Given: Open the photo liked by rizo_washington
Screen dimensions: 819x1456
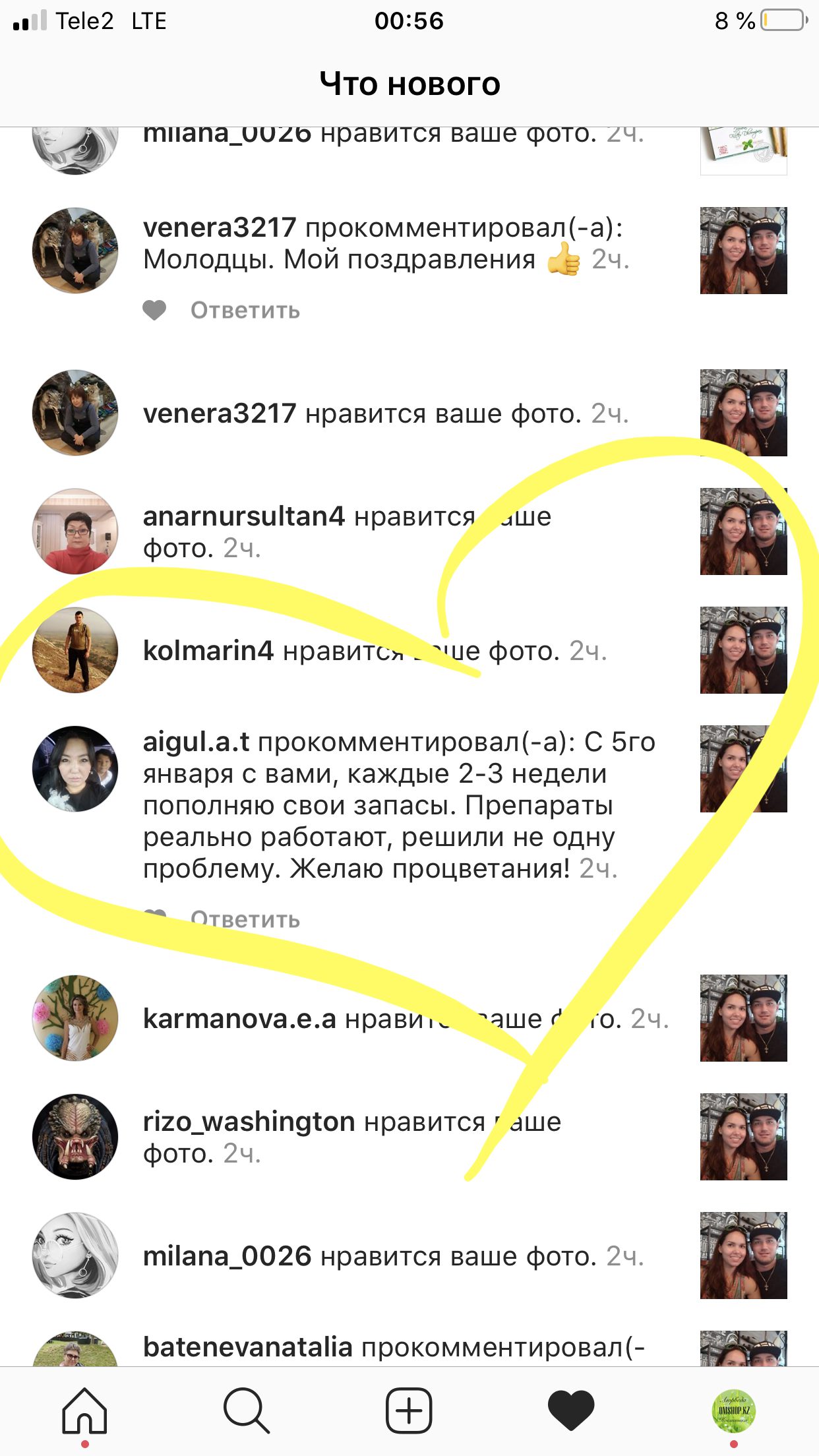Looking at the screenshot, I should coord(743,1137).
